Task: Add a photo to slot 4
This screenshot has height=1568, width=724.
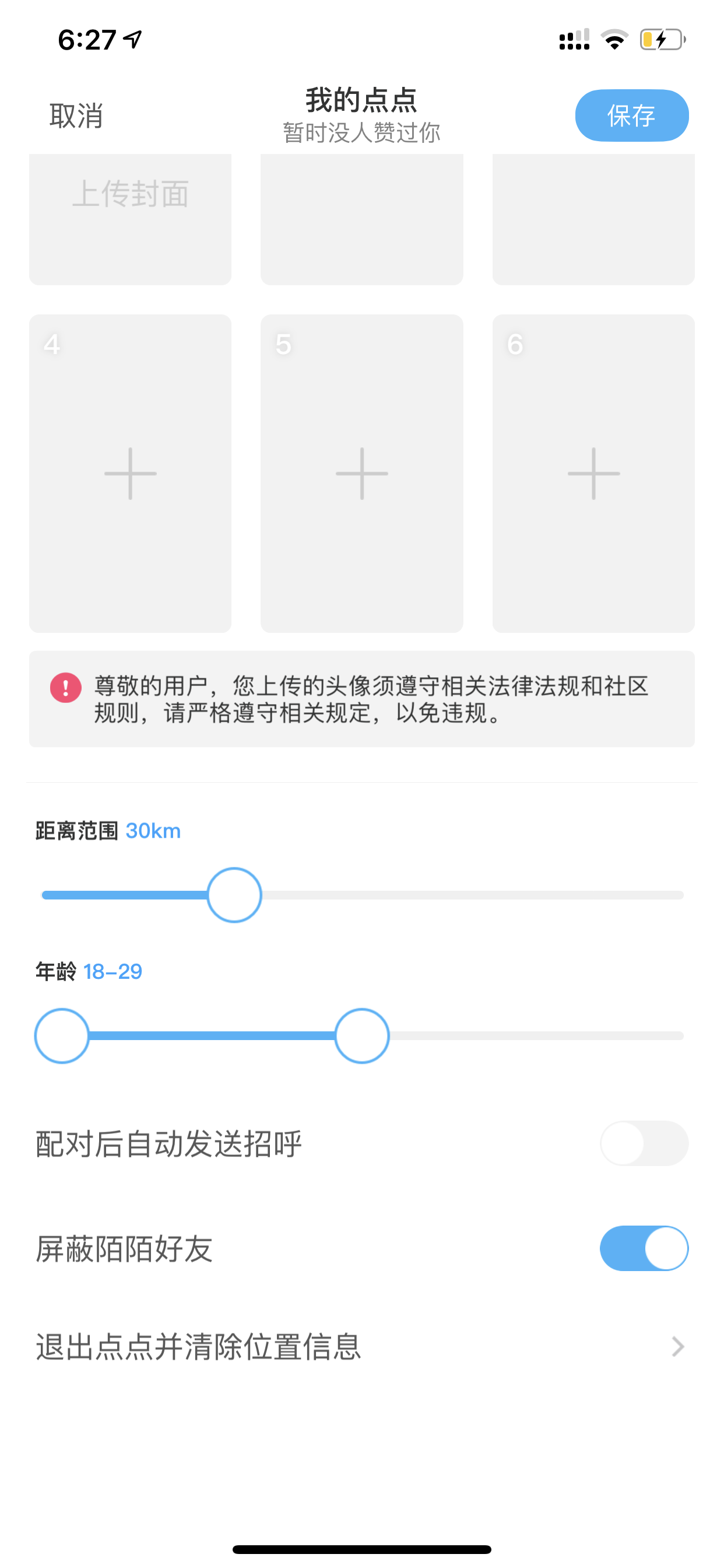Action: 130,474
